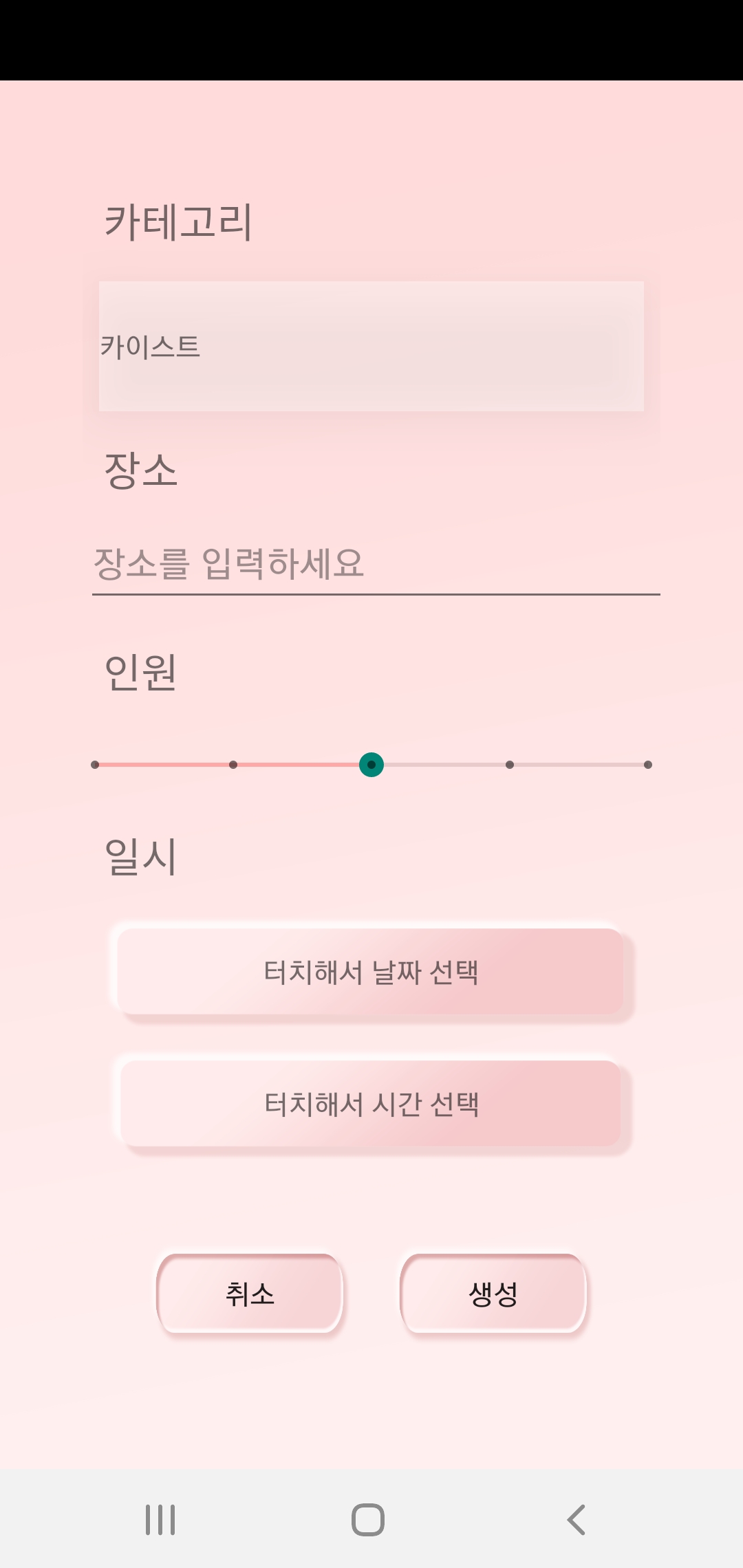Click the 일시 section label

(x=141, y=855)
